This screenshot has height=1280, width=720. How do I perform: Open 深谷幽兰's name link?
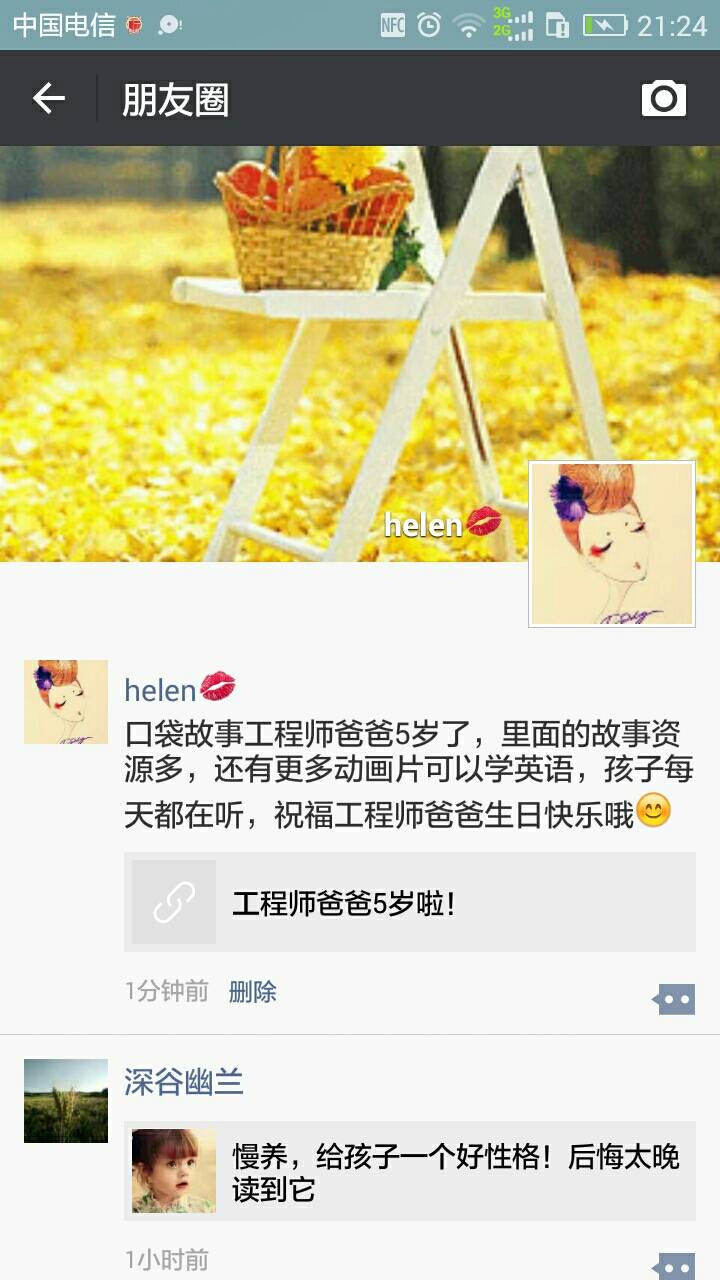click(x=184, y=1081)
